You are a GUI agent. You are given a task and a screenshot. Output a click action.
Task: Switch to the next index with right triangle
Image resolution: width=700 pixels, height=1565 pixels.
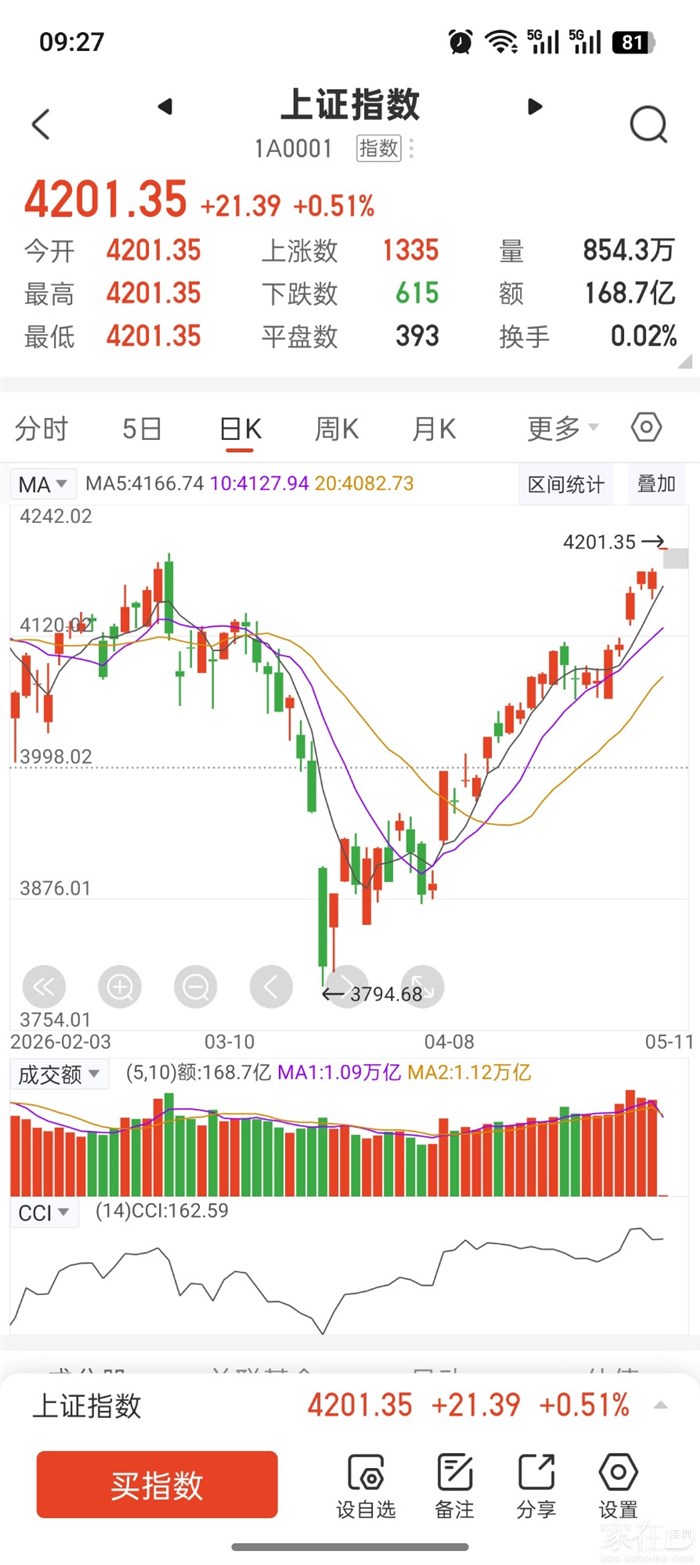(535, 106)
